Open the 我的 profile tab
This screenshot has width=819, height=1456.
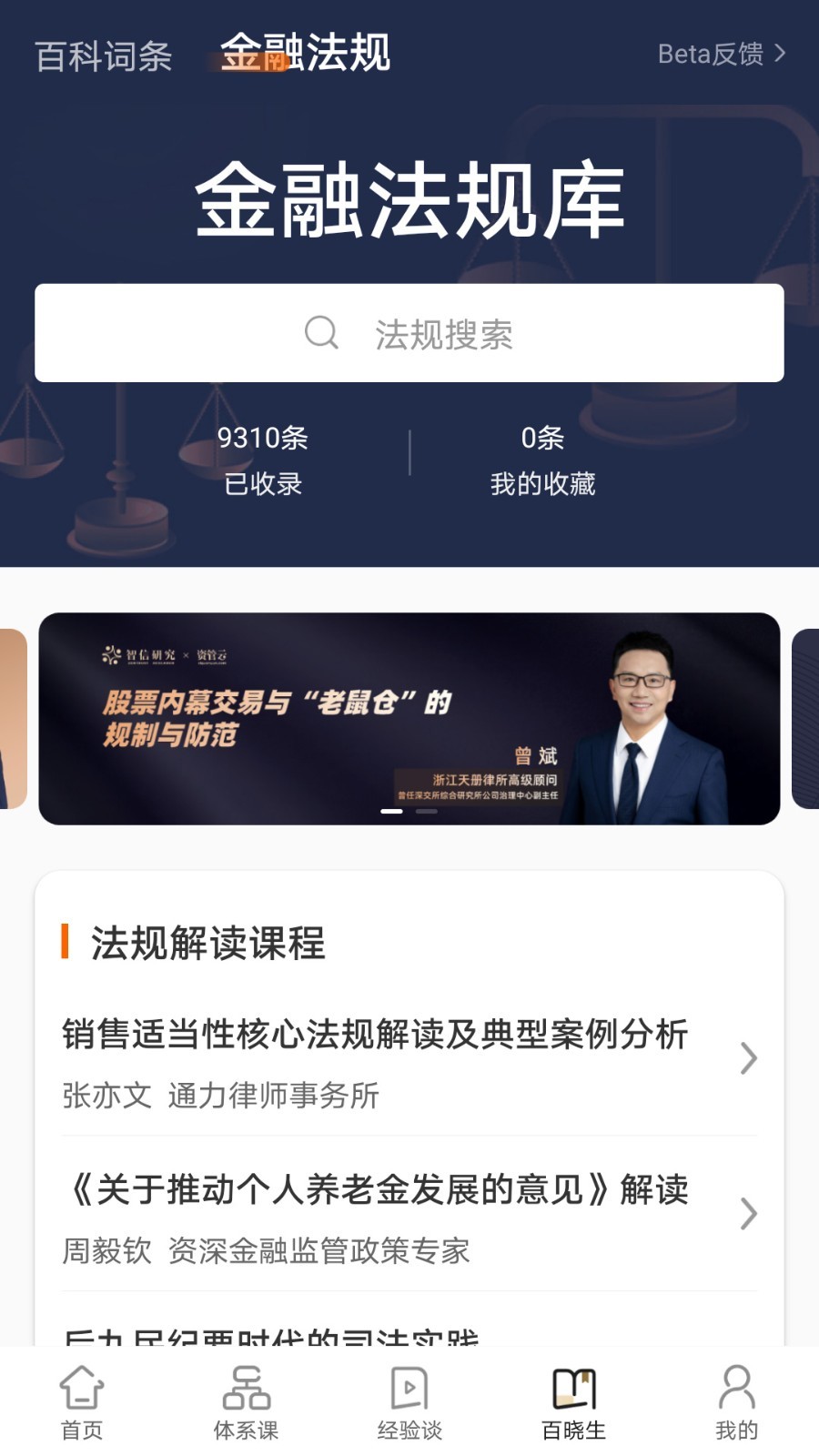coord(736,1403)
